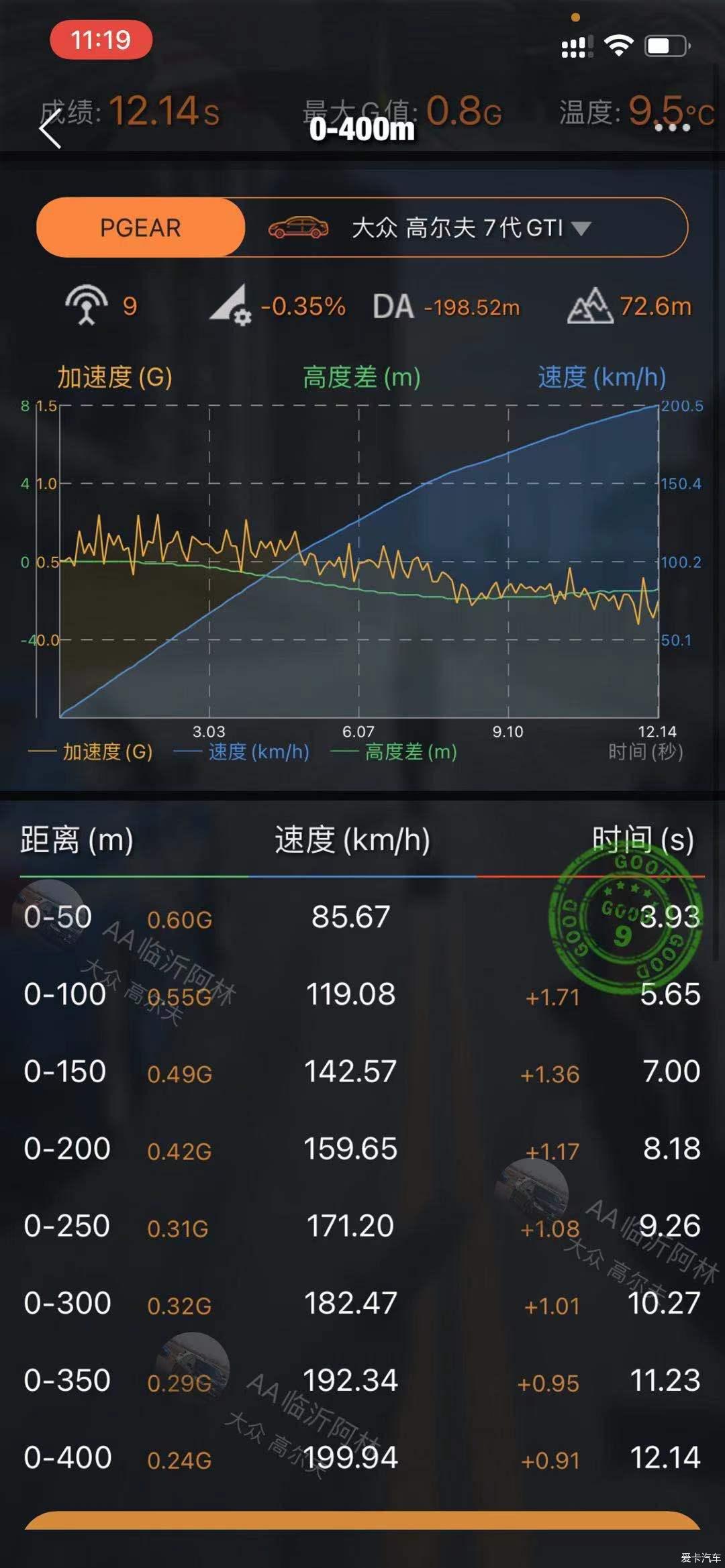Viewport: 725px width, 1568px height.
Task: Tap the slope correction settings icon
Action: [x=230, y=305]
